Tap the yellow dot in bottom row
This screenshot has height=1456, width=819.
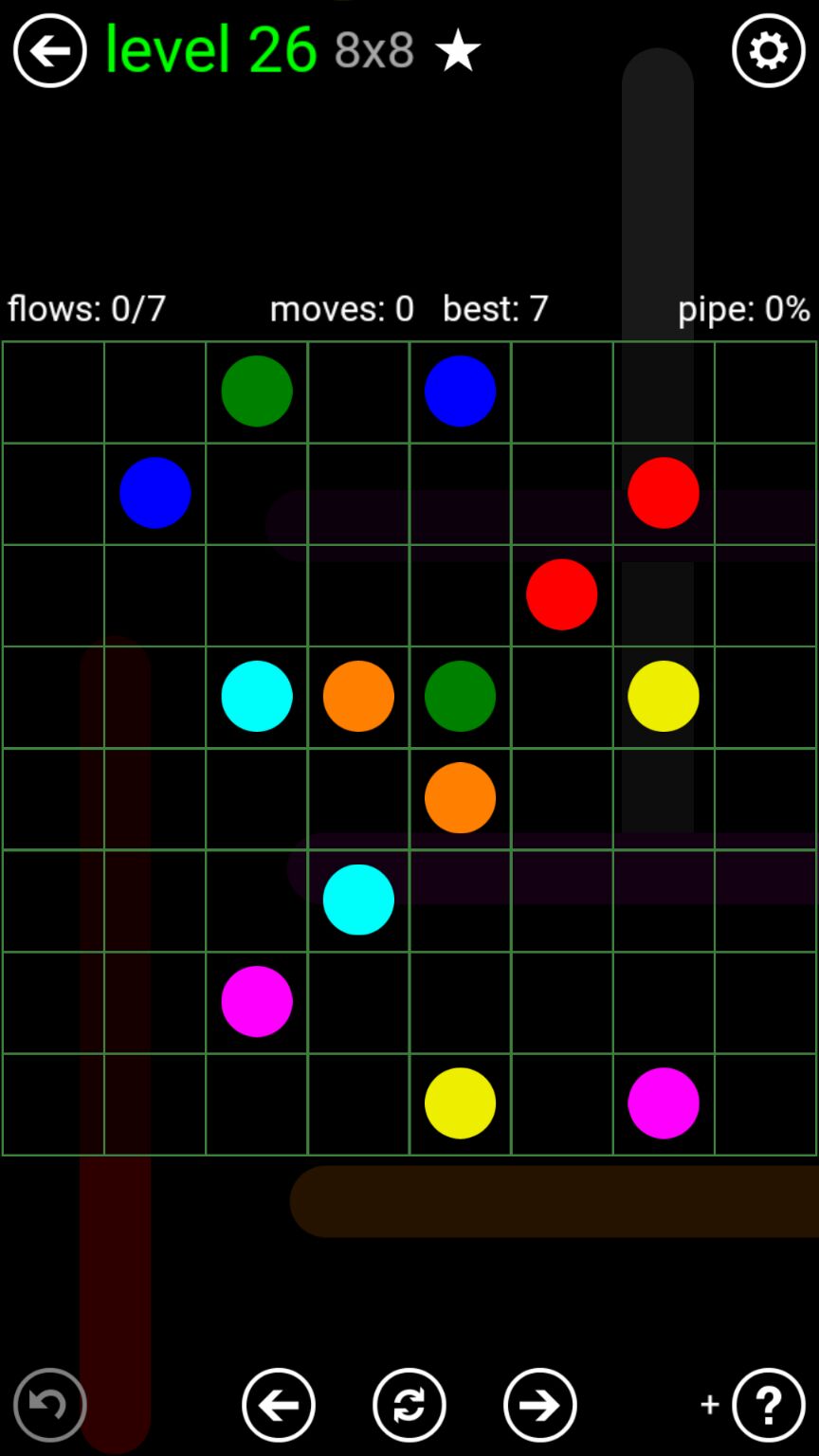(461, 1103)
